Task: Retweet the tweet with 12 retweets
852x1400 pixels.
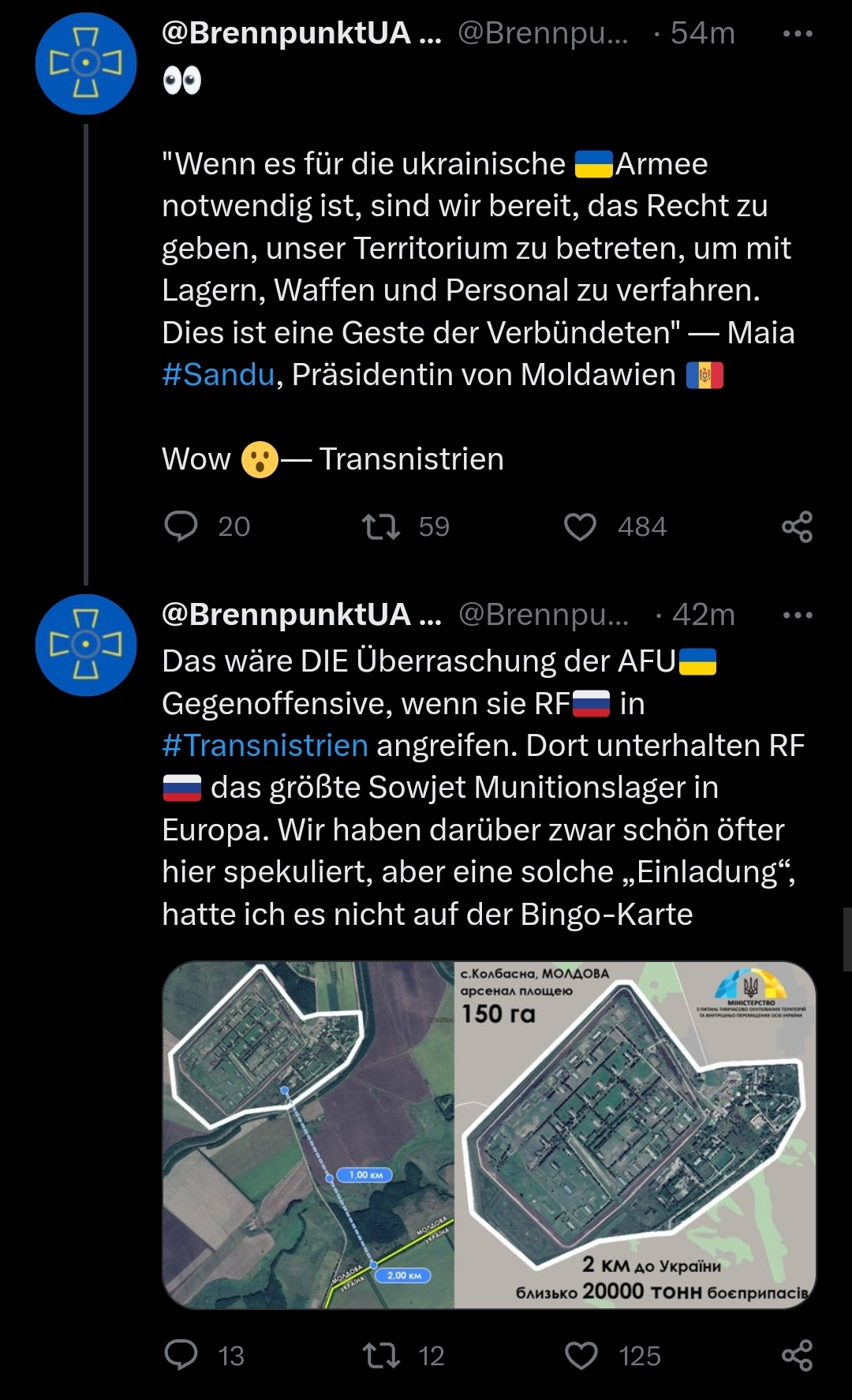Action: (381, 1355)
